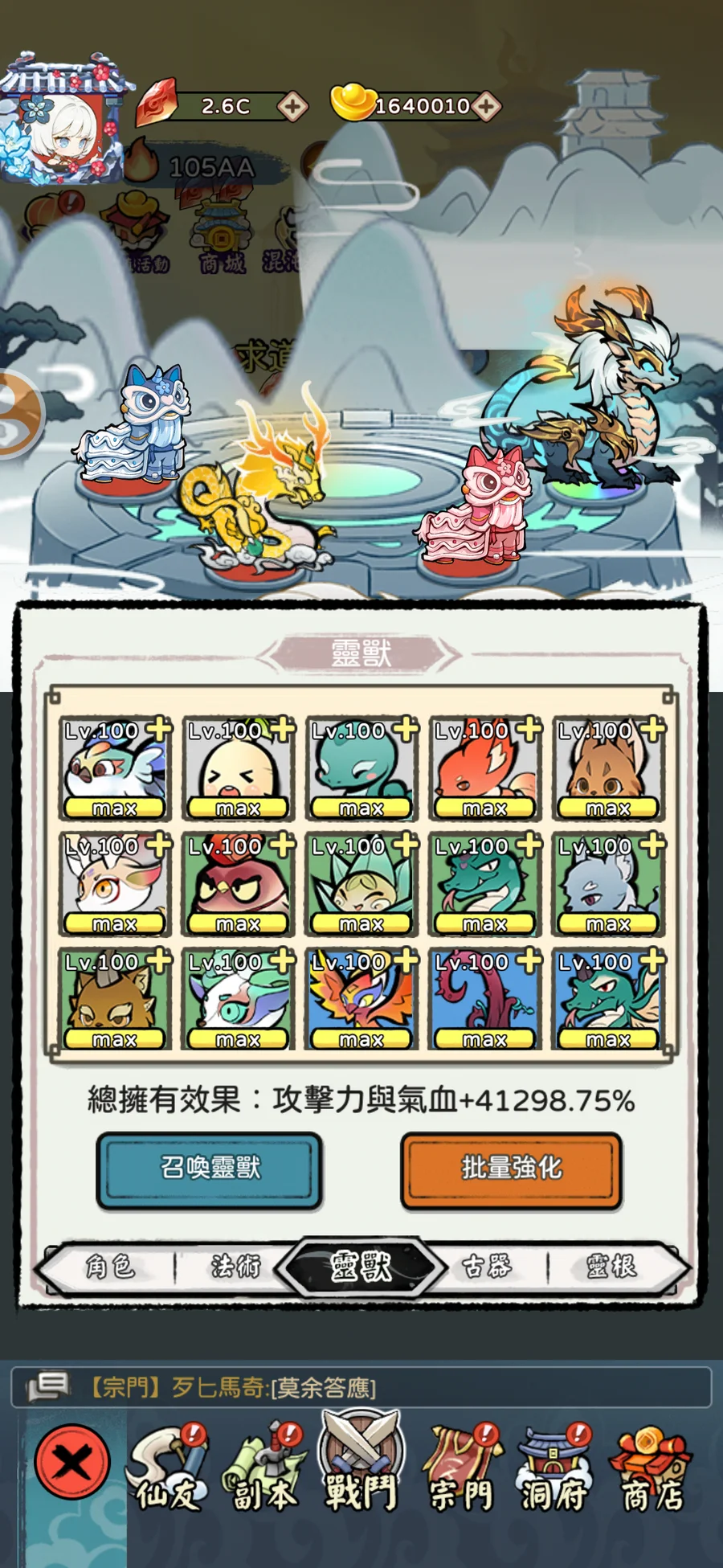Switch to the 古器 tab

(x=487, y=1267)
